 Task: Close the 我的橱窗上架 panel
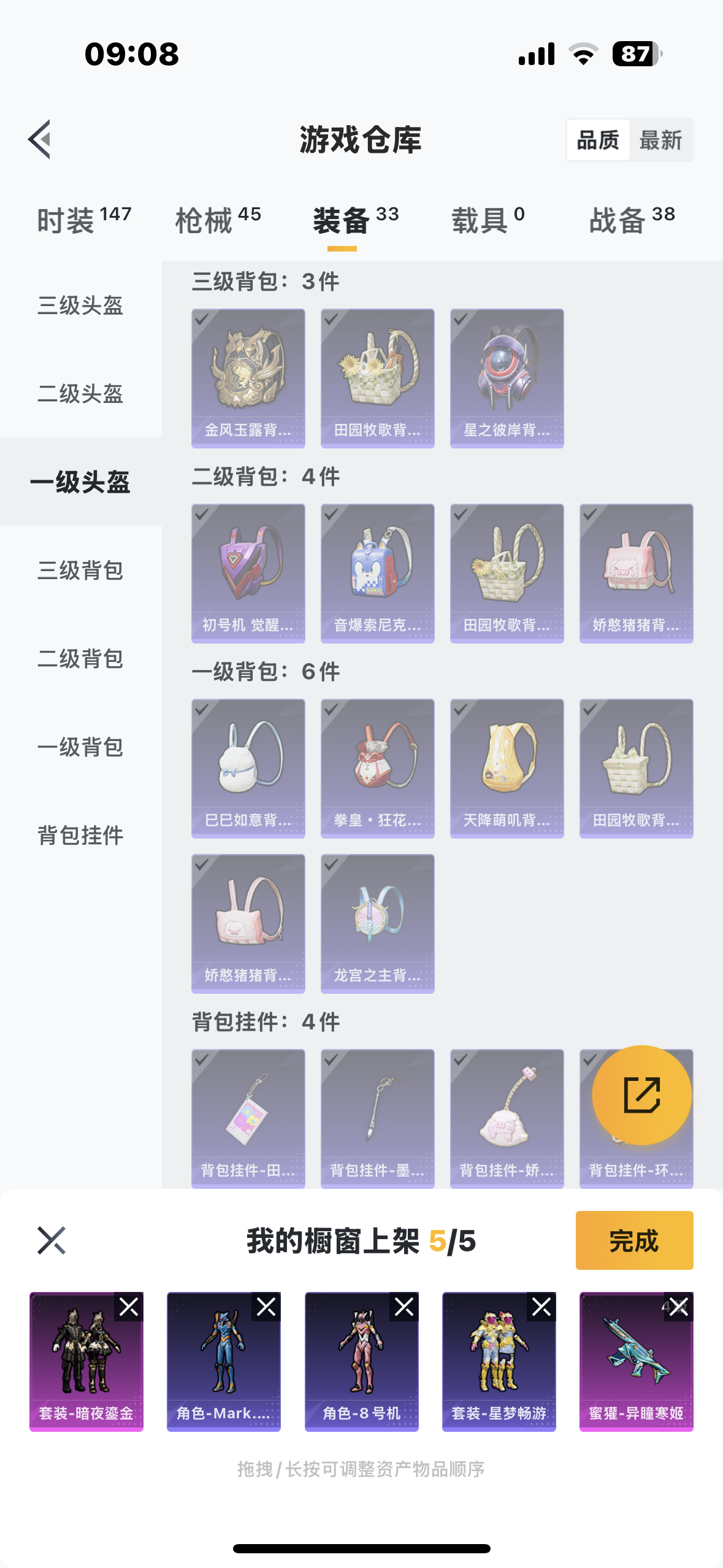click(52, 1240)
